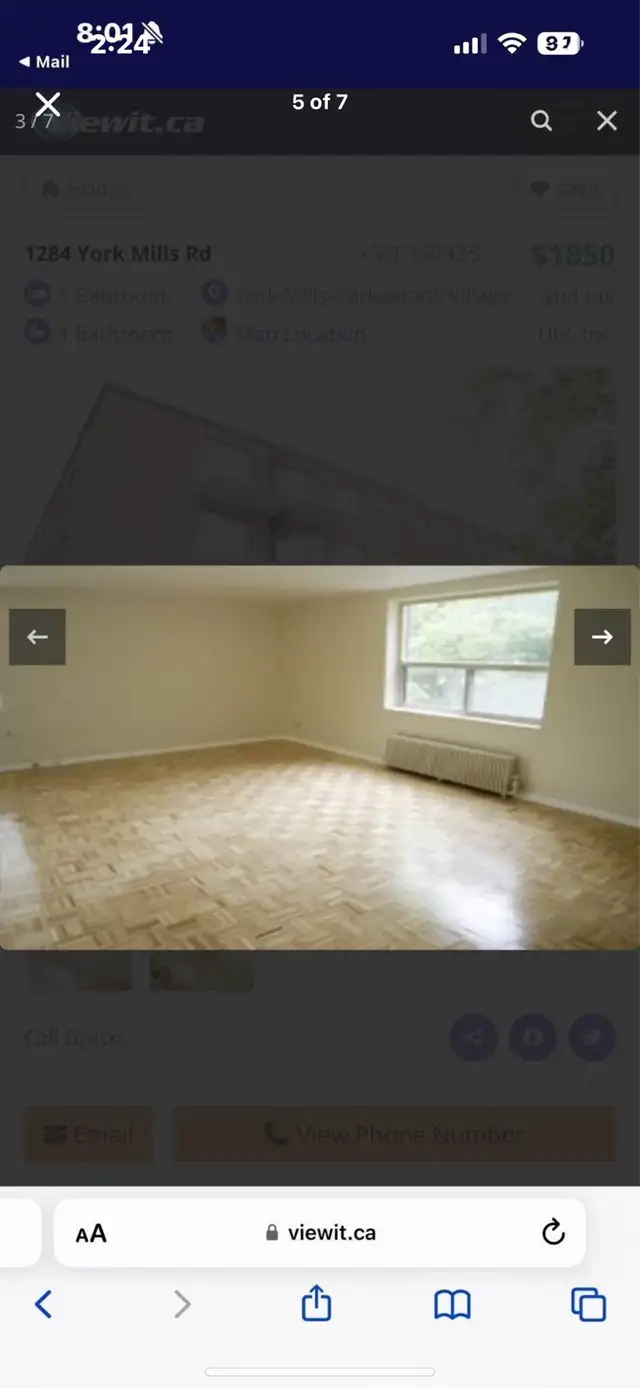Reload the viewit.ca page
The image size is (640, 1388).
[553, 1232]
